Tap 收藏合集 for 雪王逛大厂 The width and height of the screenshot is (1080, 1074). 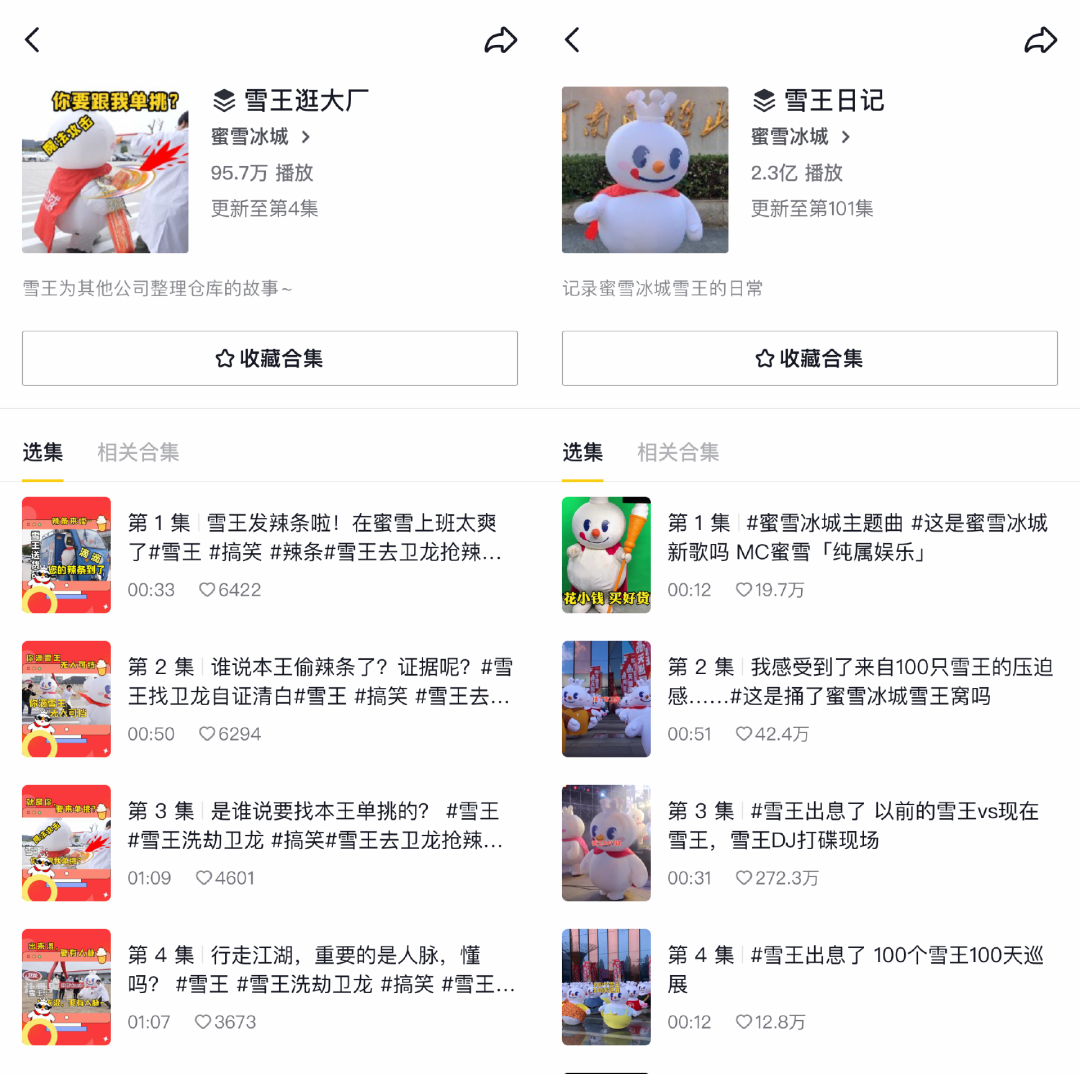coord(270,358)
